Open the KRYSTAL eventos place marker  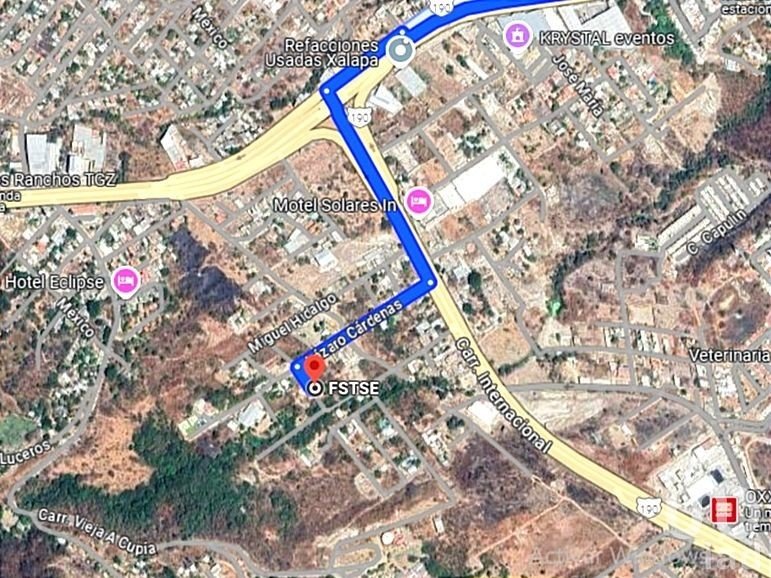[x=518, y=37]
